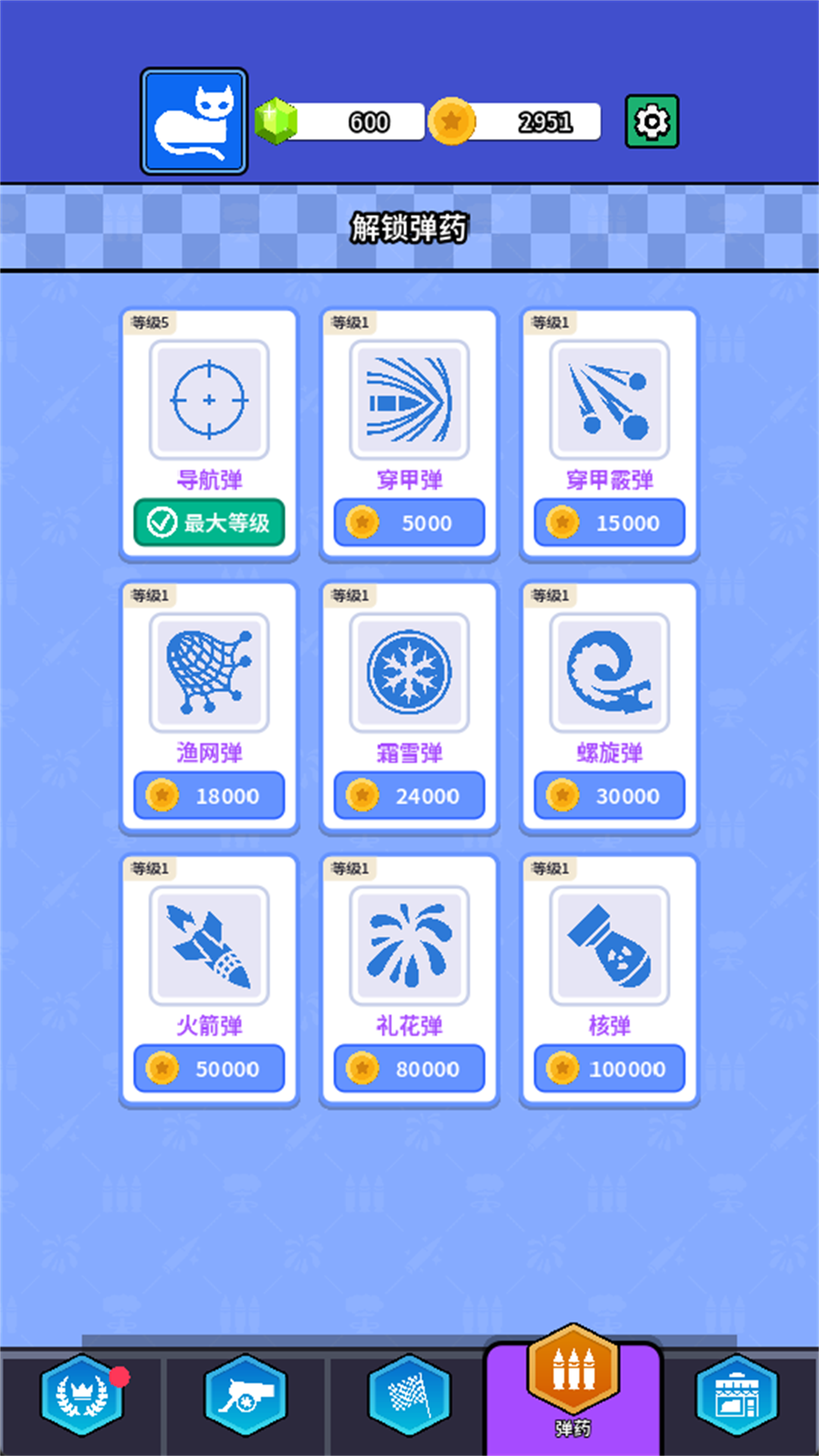The width and height of the screenshot is (819, 1456).
Task: Switch to the crown ranking tab
Action: pos(82,1395)
